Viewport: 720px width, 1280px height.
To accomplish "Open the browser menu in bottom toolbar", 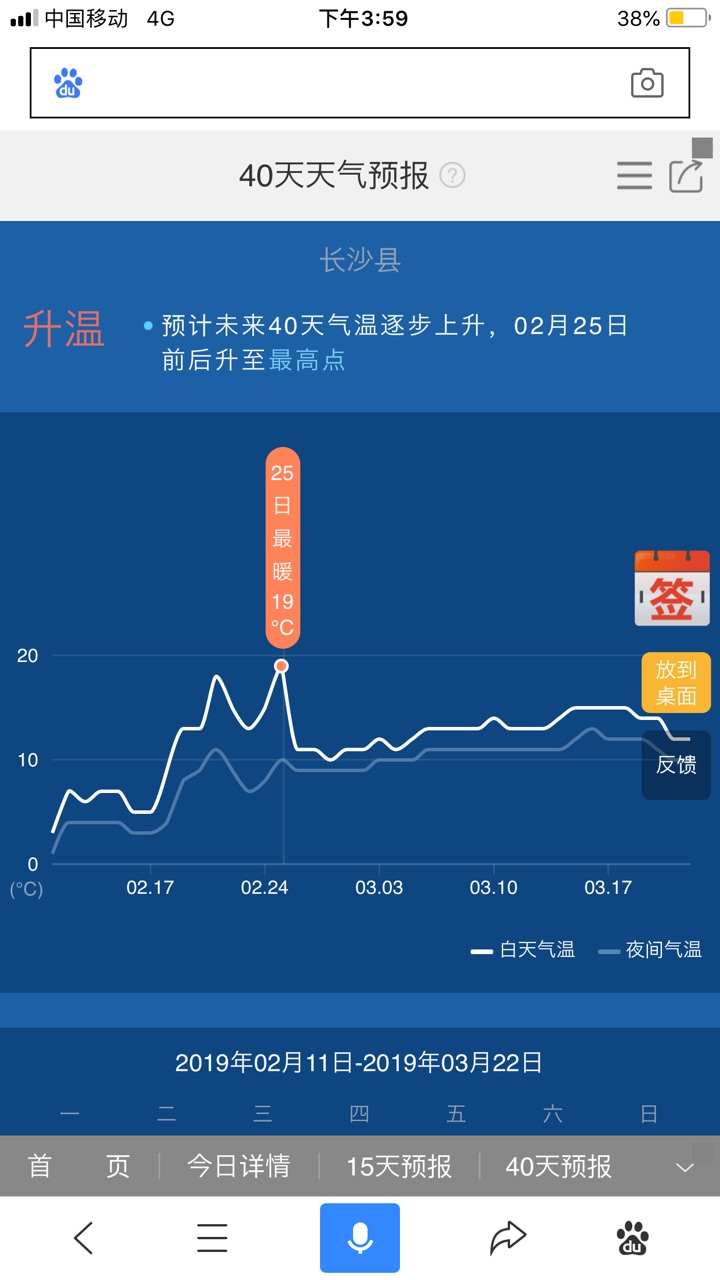I will [x=212, y=1238].
